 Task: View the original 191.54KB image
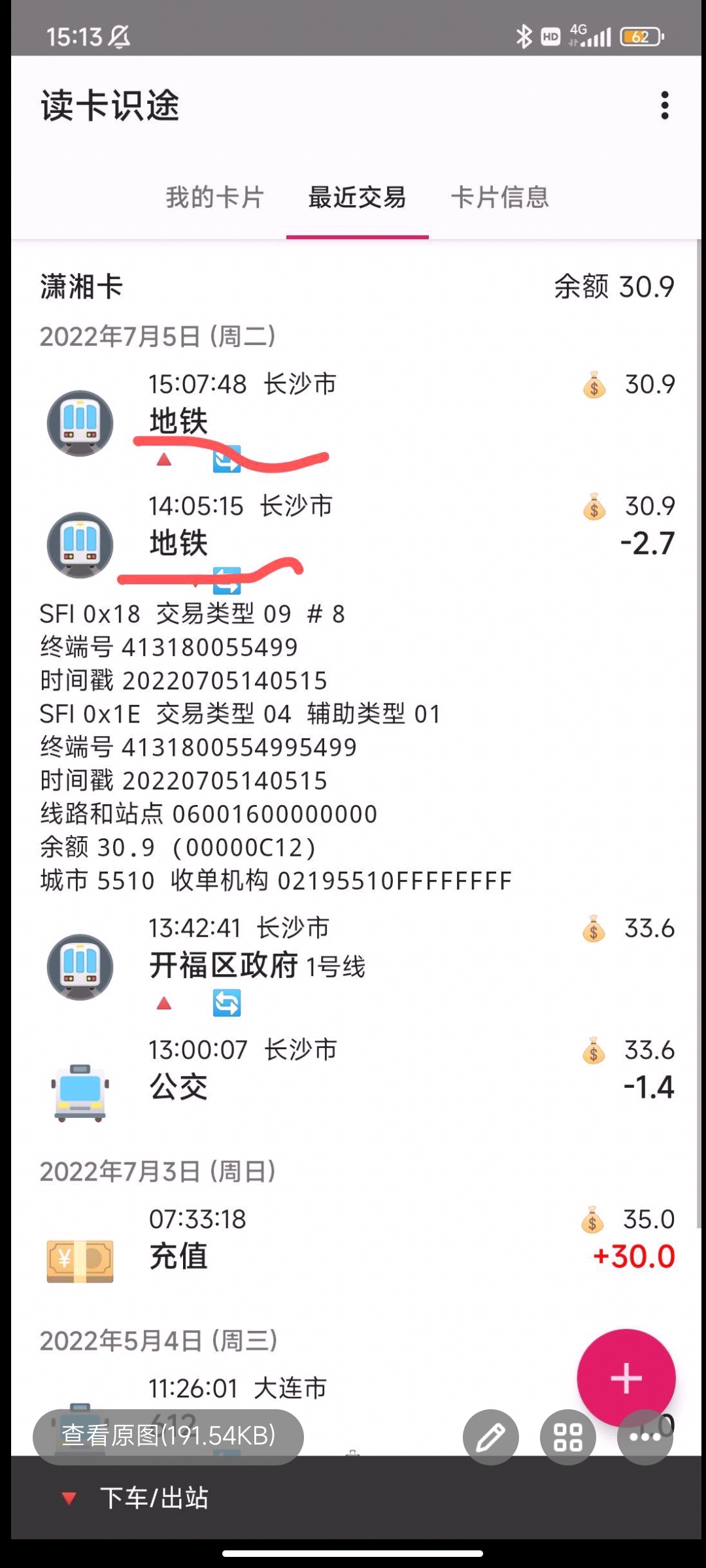168,1436
